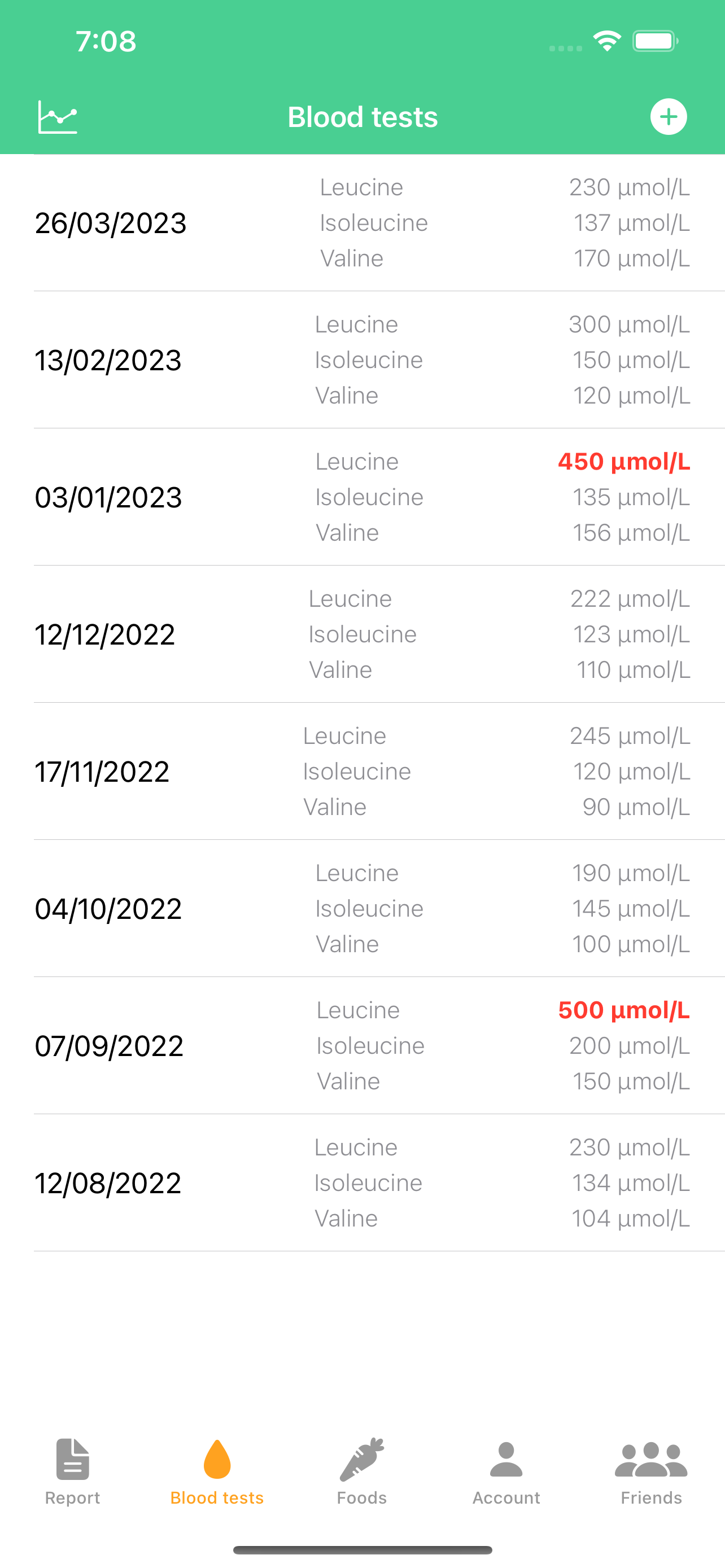Image resolution: width=725 pixels, height=1568 pixels.
Task: Open the 26/03/2023 blood test
Action: (x=362, y=223)
